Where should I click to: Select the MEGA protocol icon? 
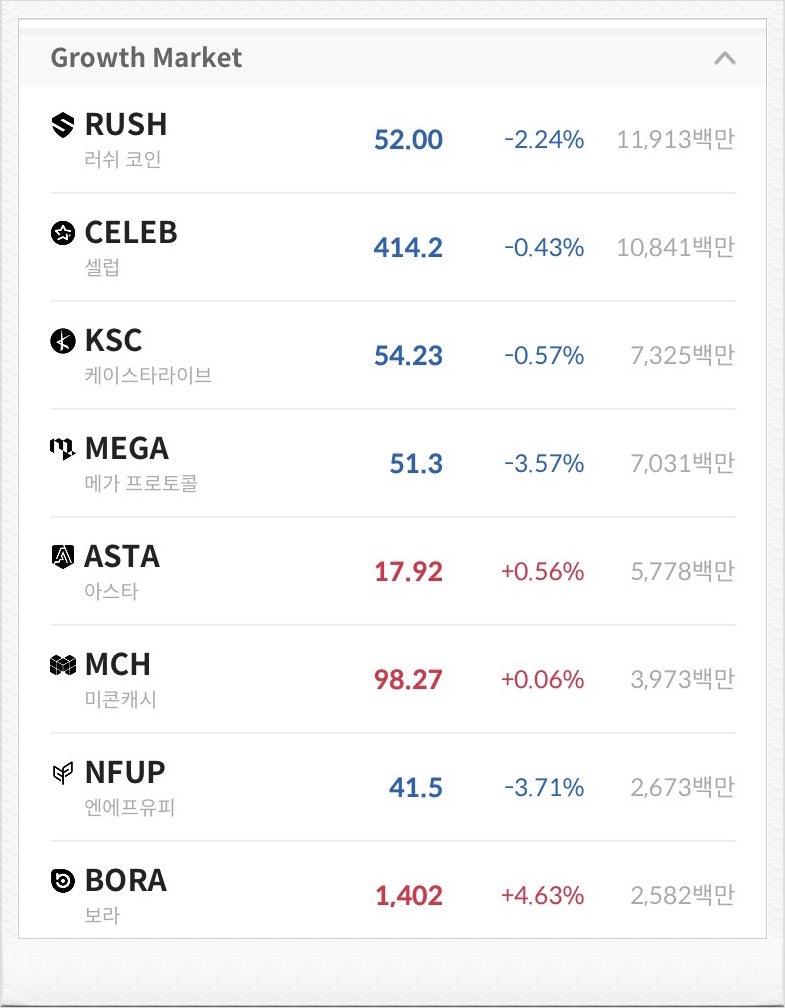[x=62, y=449]
